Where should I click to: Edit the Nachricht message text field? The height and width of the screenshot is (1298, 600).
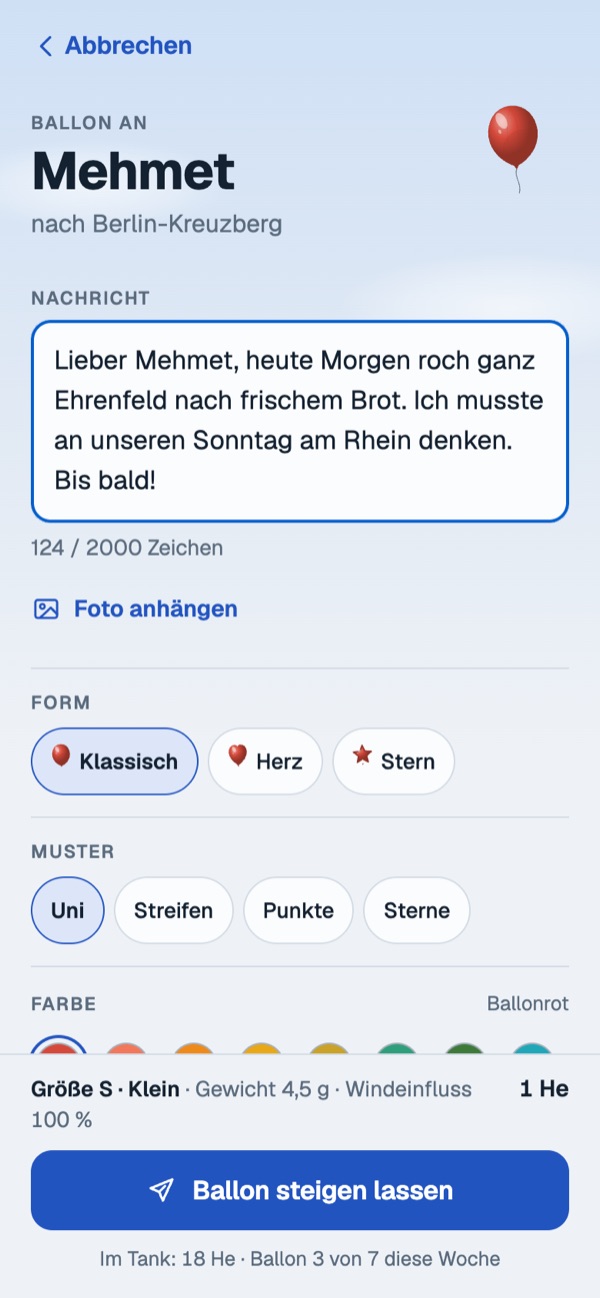click(300, 421)
